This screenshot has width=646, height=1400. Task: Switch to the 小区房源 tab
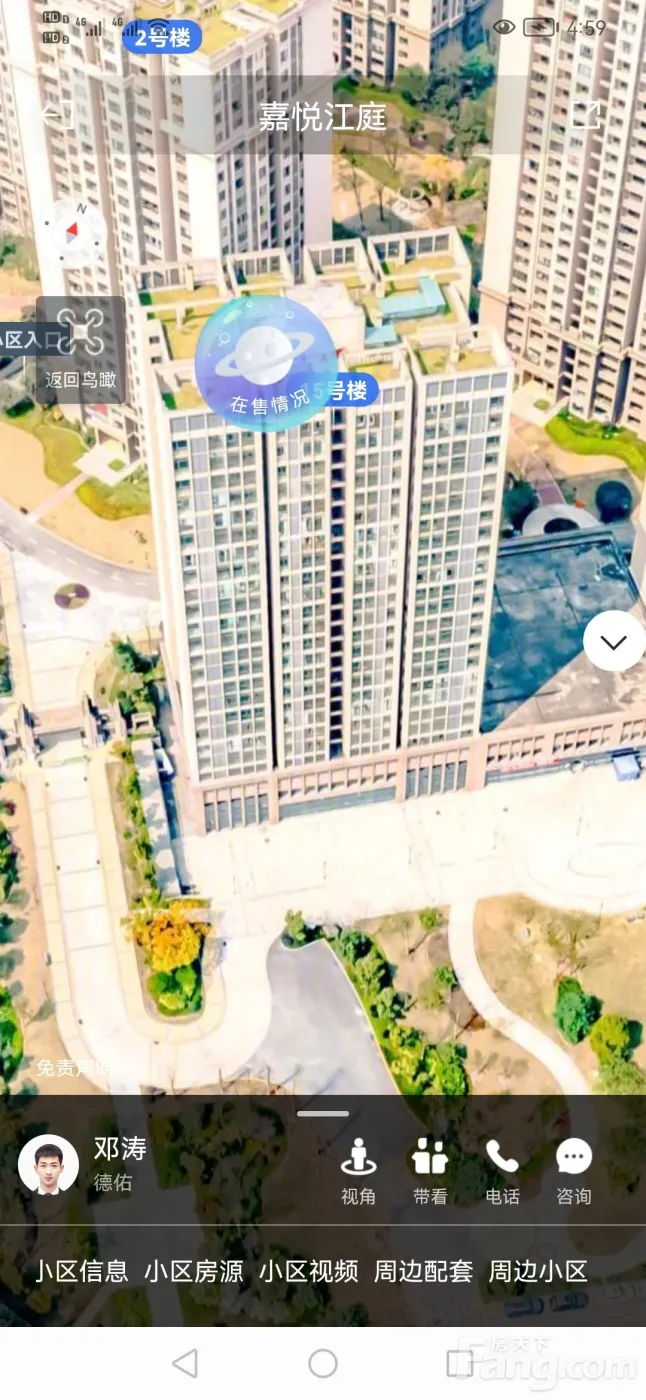[194, 1271]
